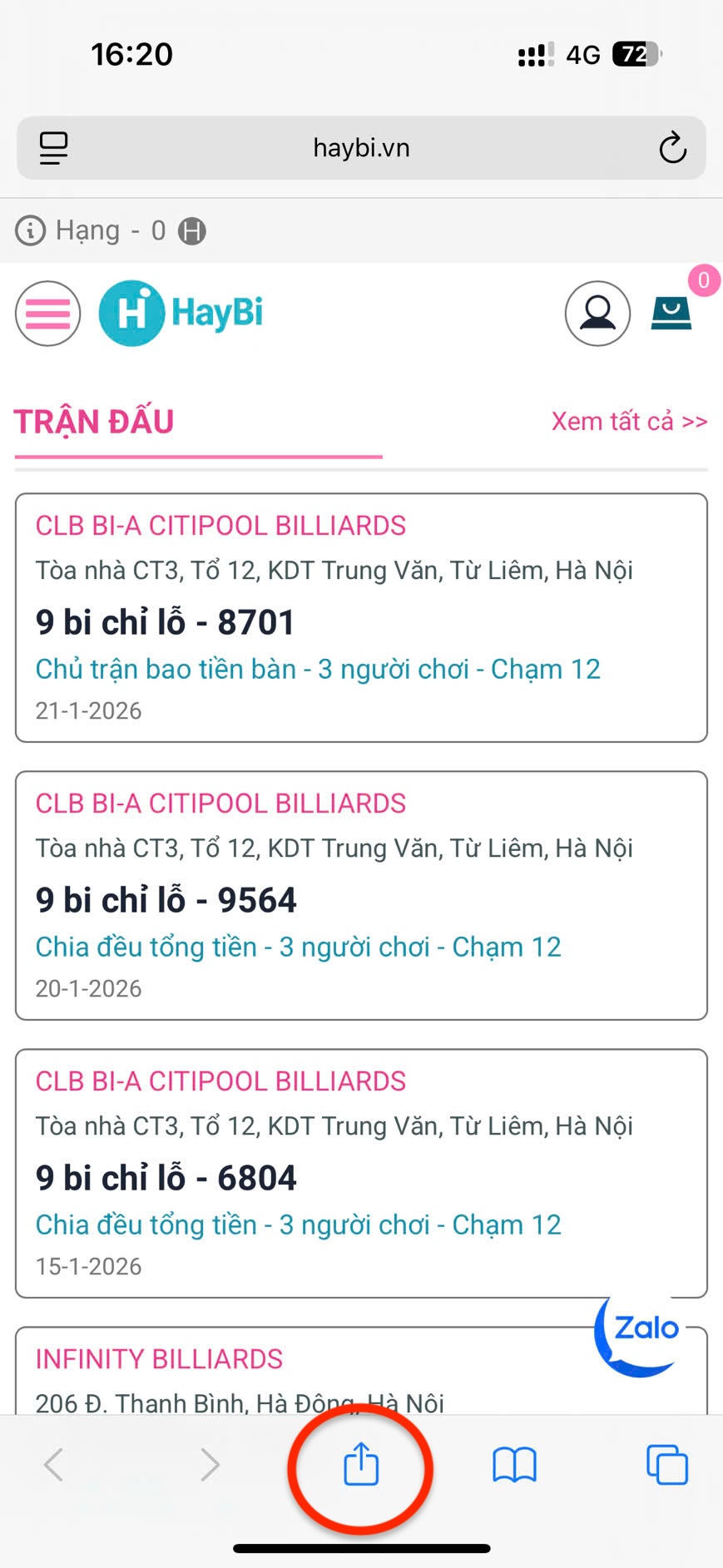Viewport: 723px width, 1568px height.
Task: Open the Safari share sheet
Action: [x=359, y=1467]
